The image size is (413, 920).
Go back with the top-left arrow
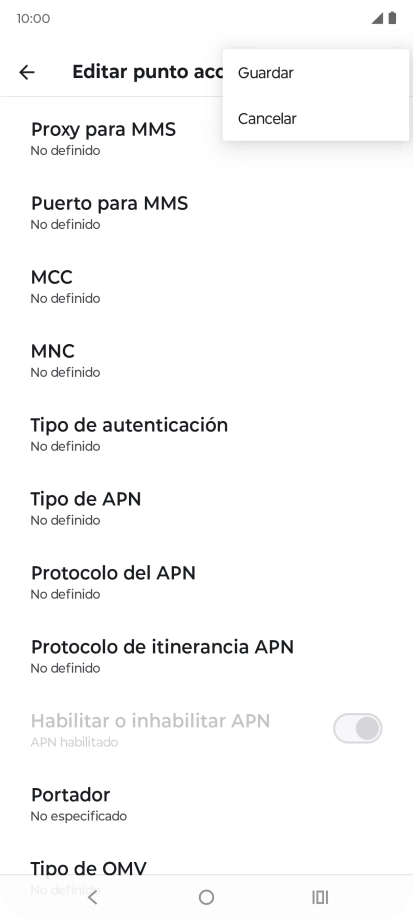click(x=27, y=72)
